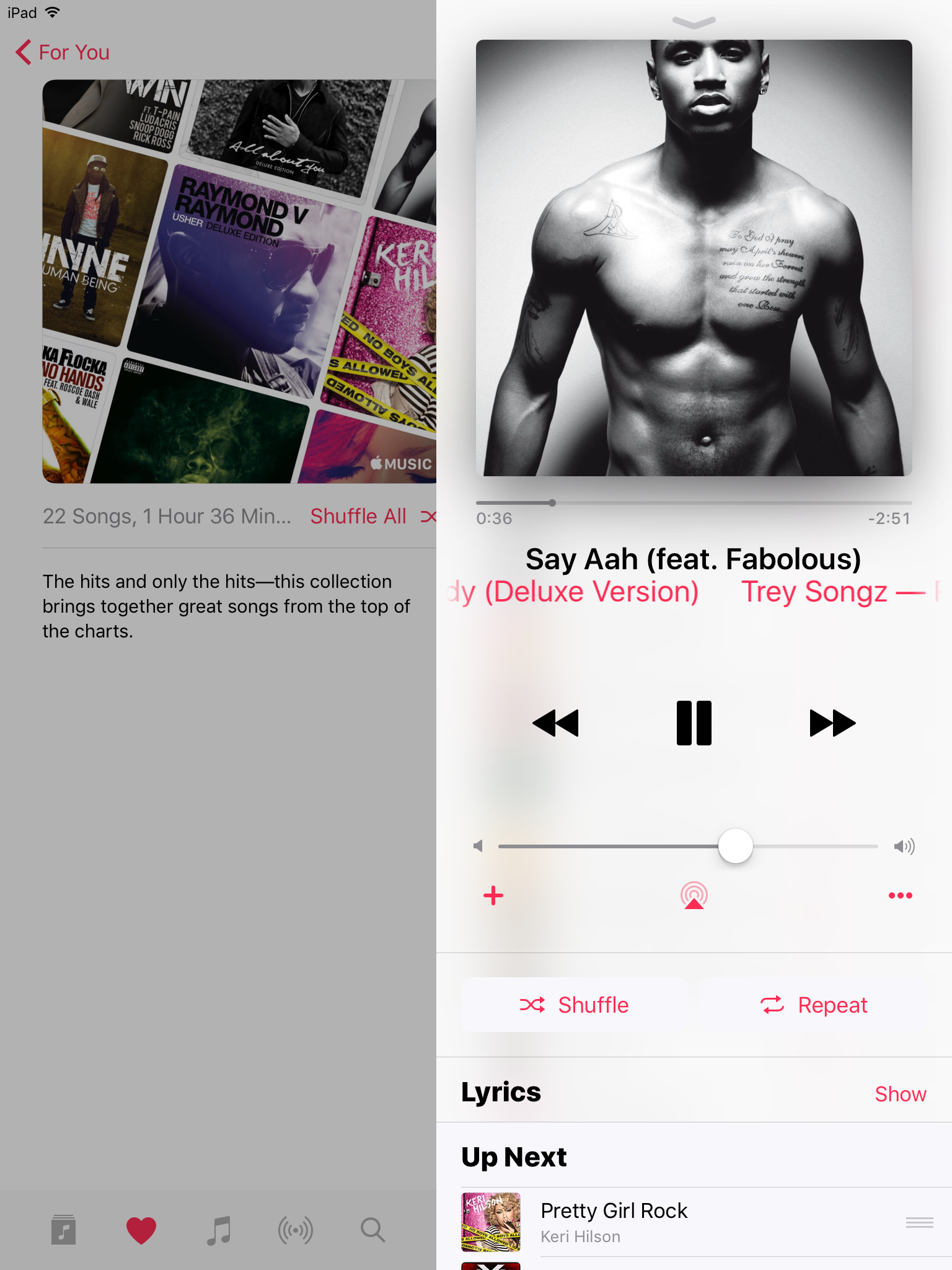Open the Search tab
The width and height of the screenshot is (952, 1270).
point(372,1230)
